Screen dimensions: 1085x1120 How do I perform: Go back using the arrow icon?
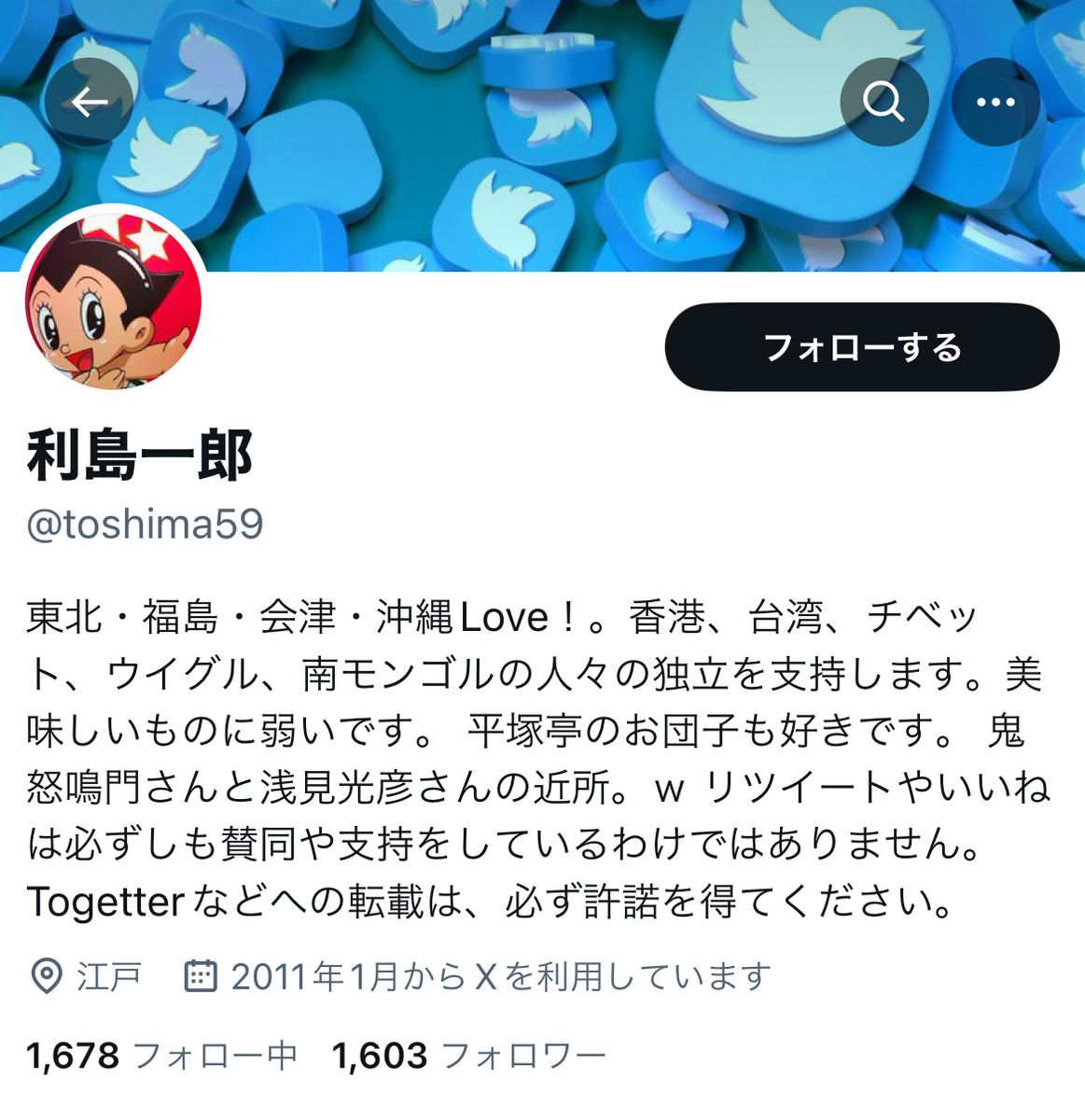click(89, 103)
